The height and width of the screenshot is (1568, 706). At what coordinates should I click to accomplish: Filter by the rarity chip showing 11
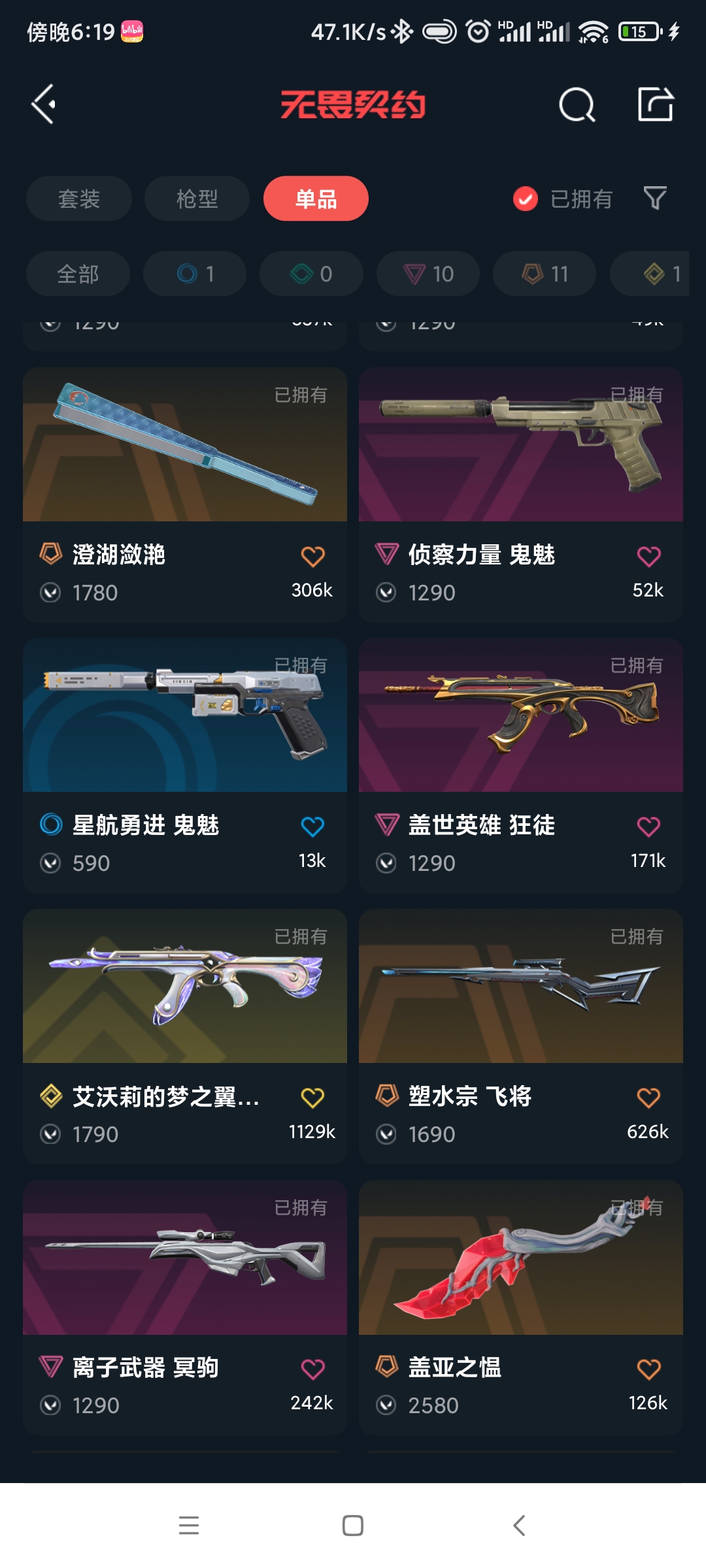click(545, 274)
